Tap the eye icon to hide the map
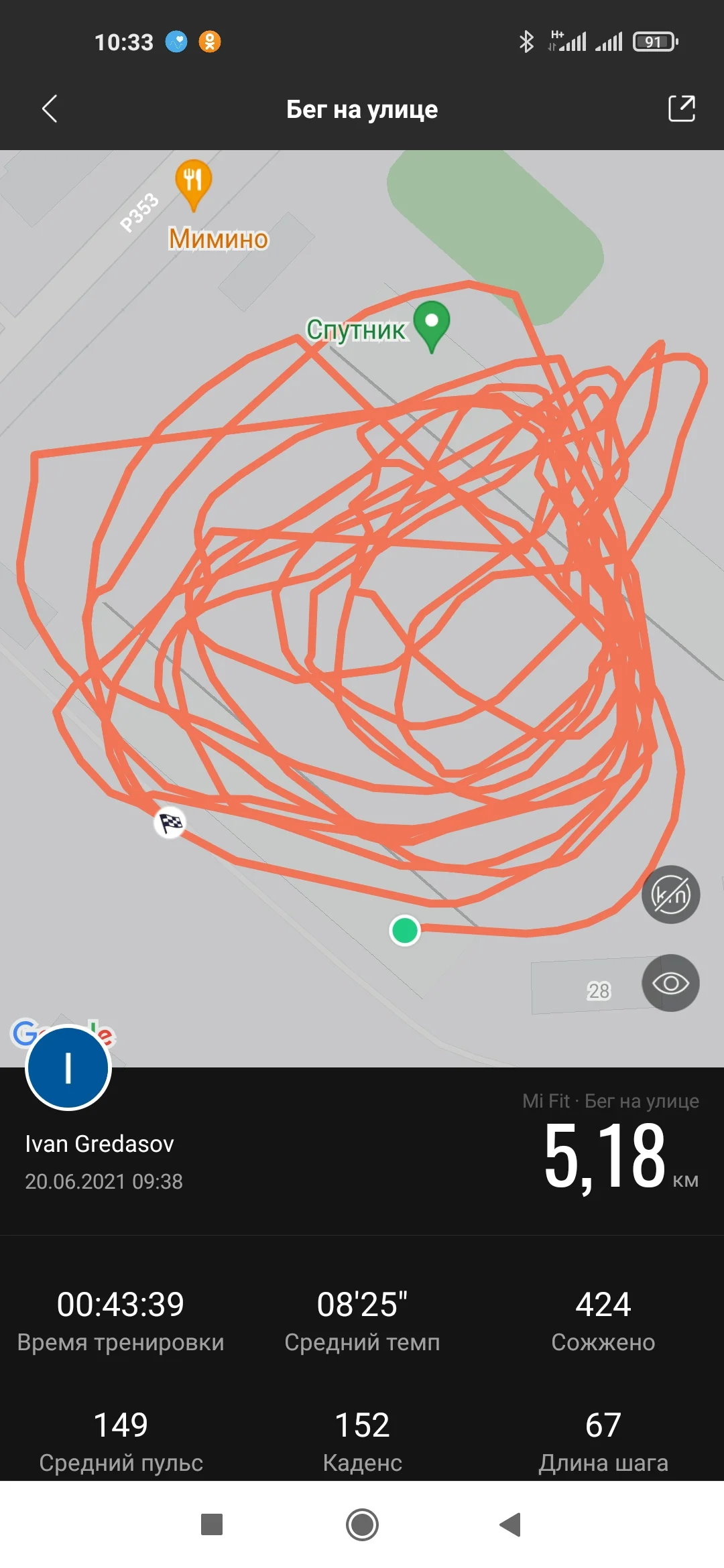The width and height of the screenshot is (724, 1568). (670, 983)
